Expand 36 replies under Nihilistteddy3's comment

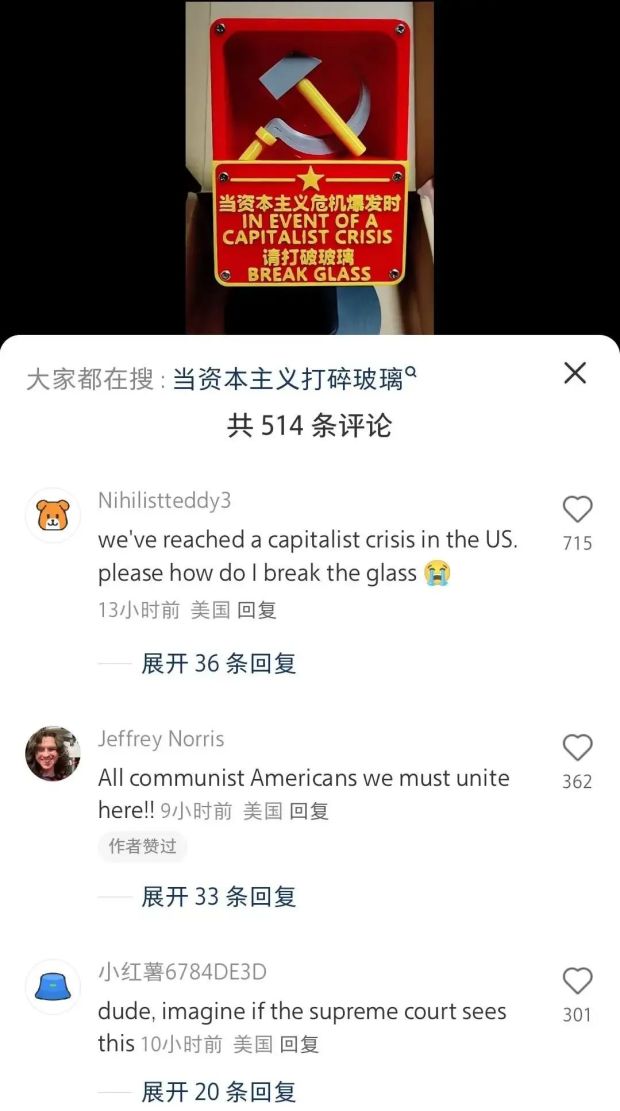click(218, 663)
